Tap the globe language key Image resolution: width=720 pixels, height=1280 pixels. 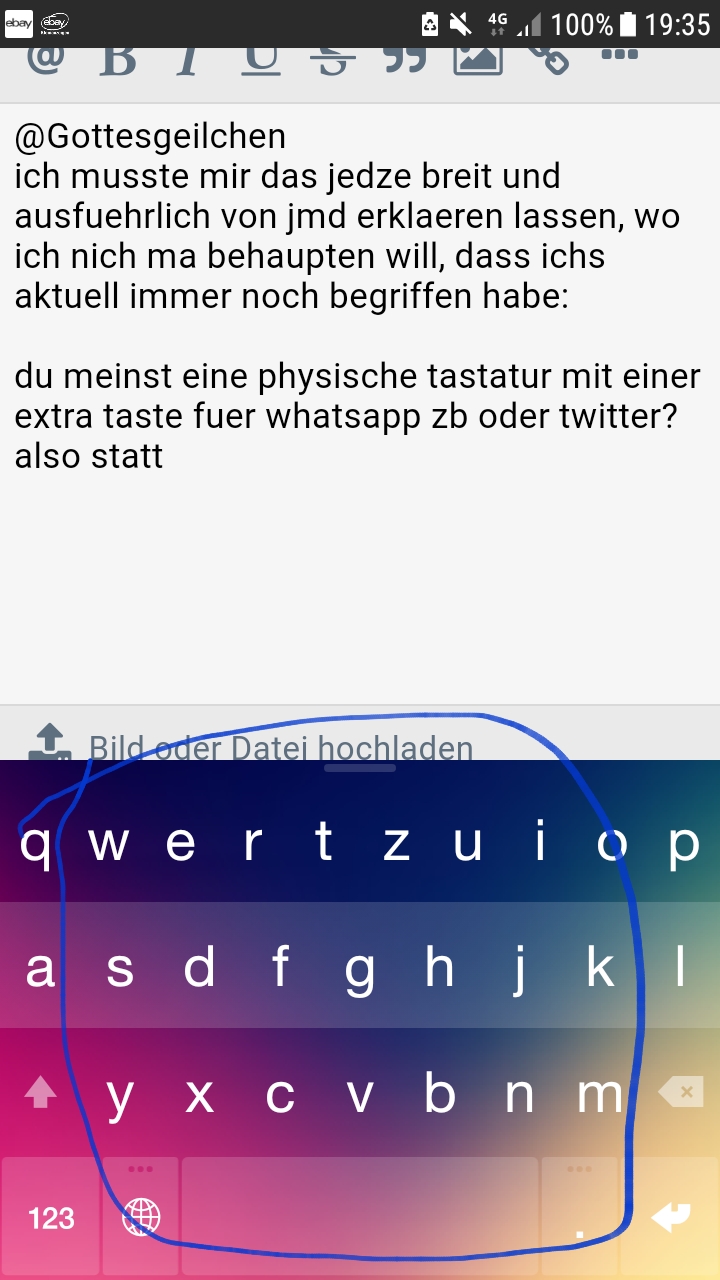(x=141, y=1217)
